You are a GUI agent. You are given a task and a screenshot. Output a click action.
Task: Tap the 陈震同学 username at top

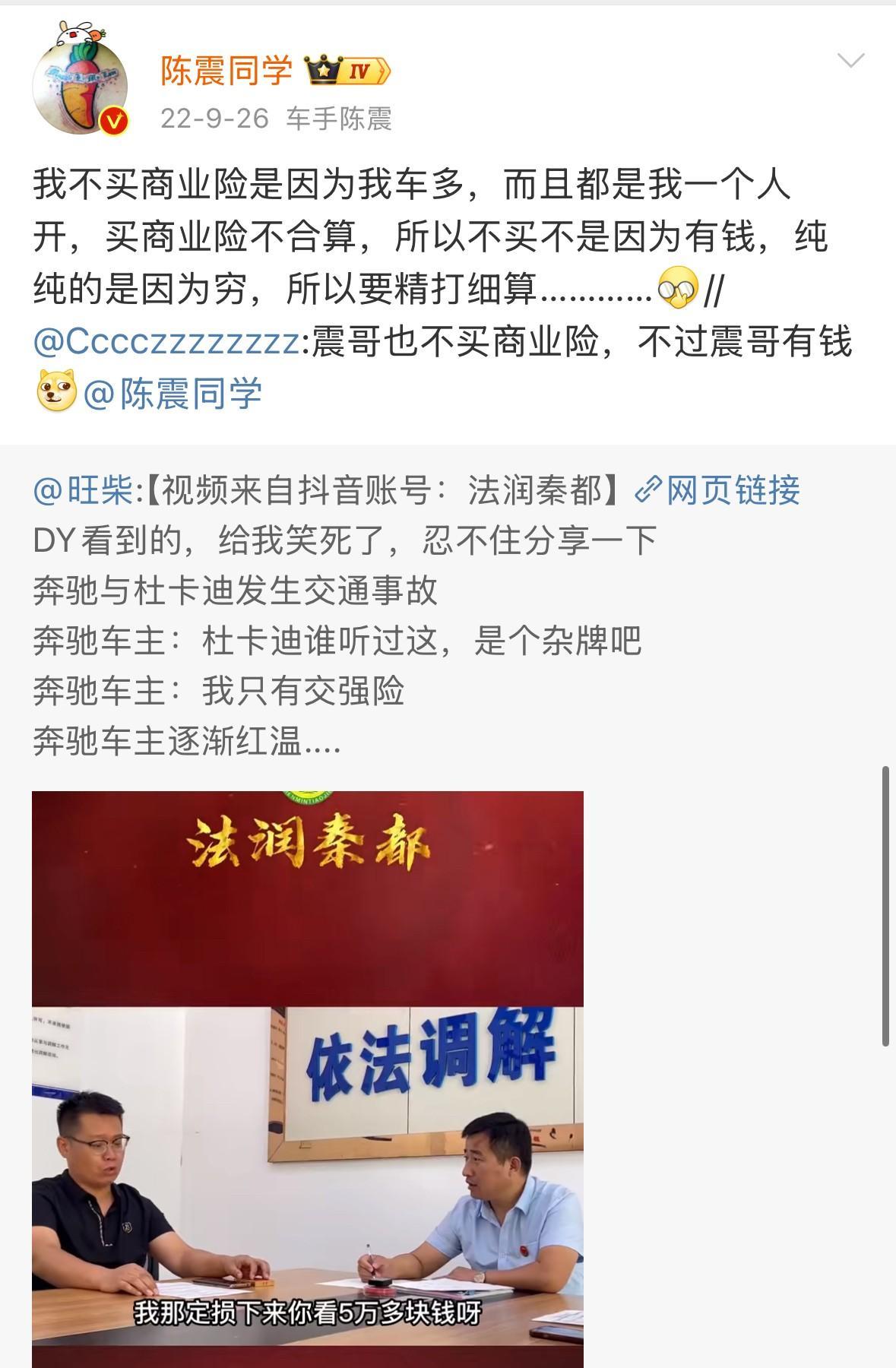click(x=226, y=71)
